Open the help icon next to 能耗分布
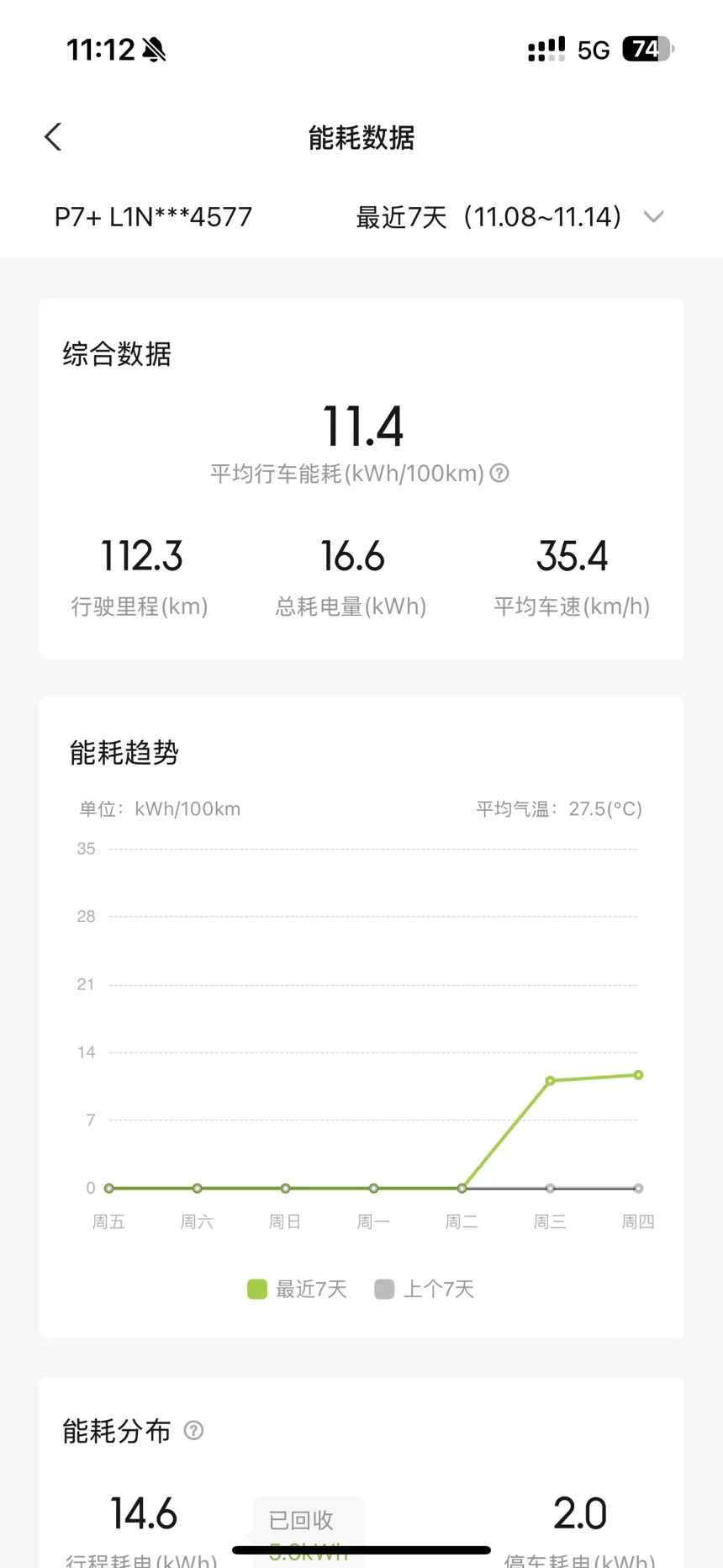Screen dimensions: 723x1568 [x=193, y=1430]
